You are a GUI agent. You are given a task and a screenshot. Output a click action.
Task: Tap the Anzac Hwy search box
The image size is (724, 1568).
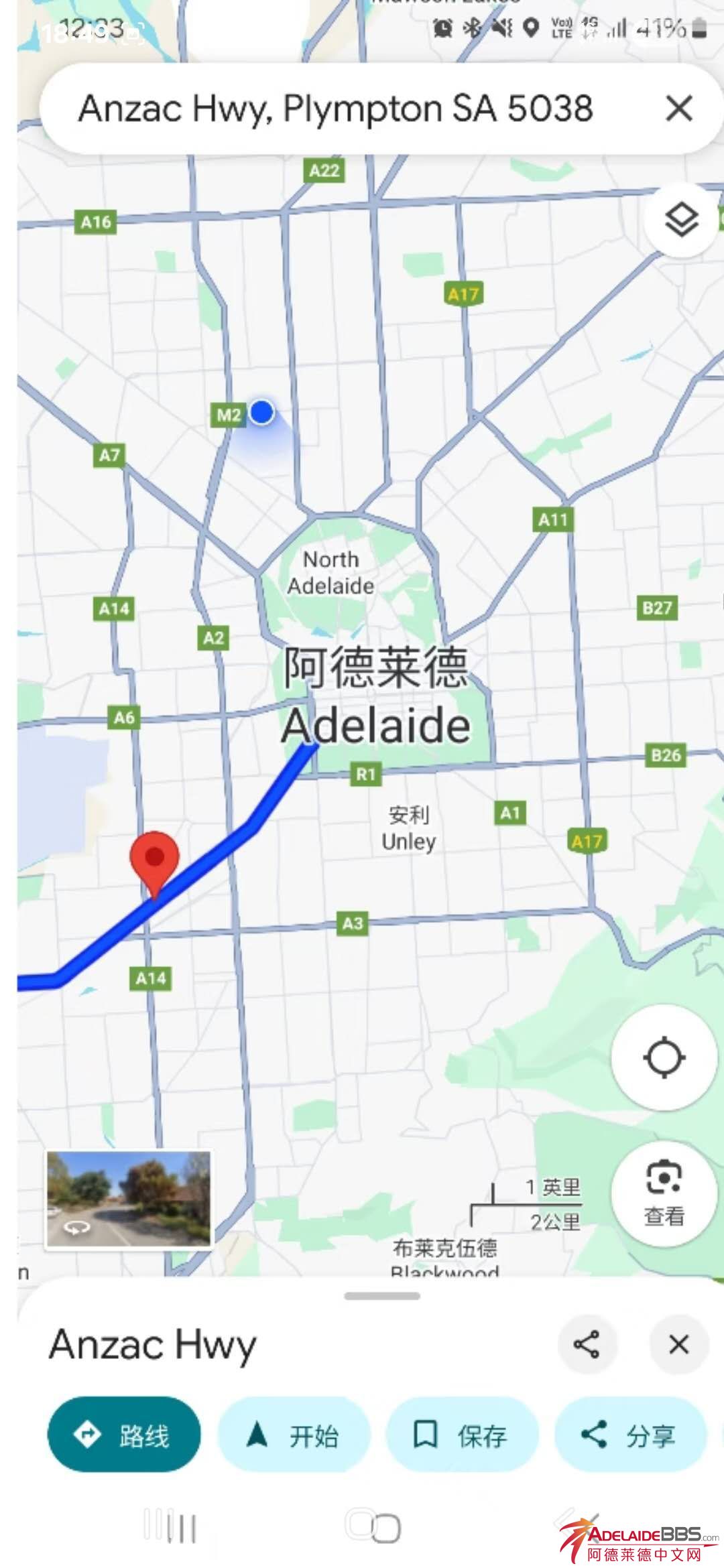[x=335, y=109]
